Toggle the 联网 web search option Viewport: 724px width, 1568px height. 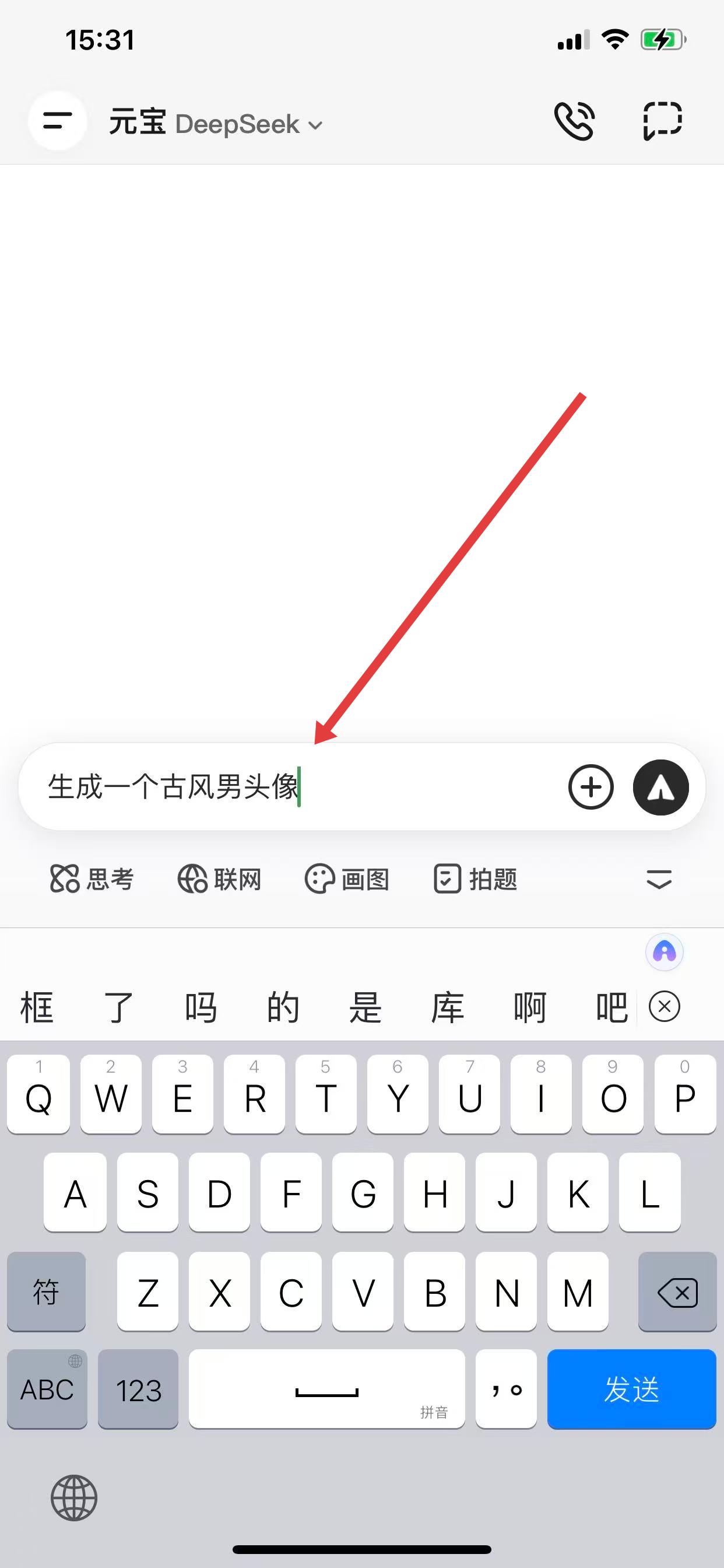219,879
